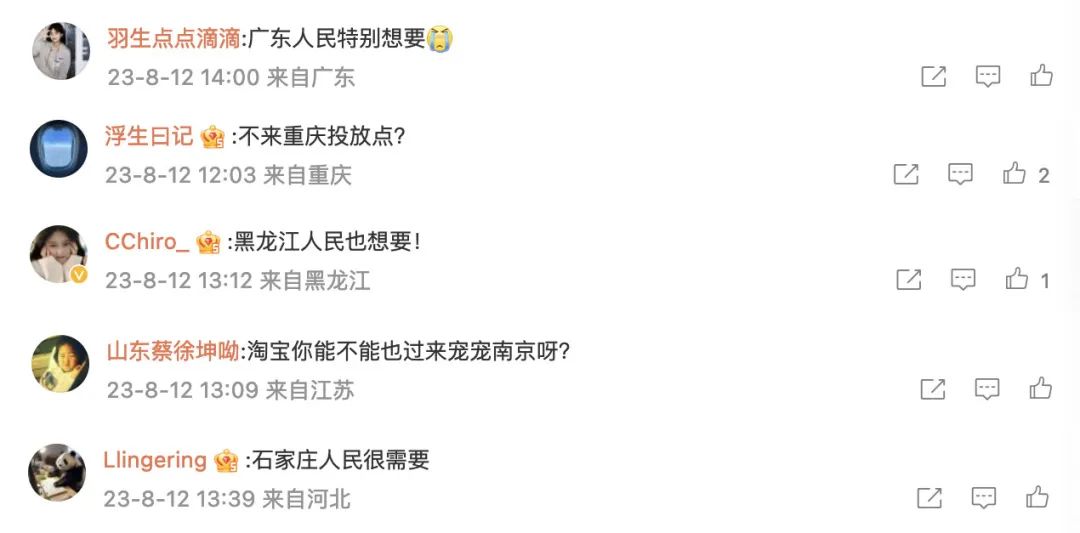Share CChiro_'s comment
This screenshot has width=1080, height=533.
908,279
